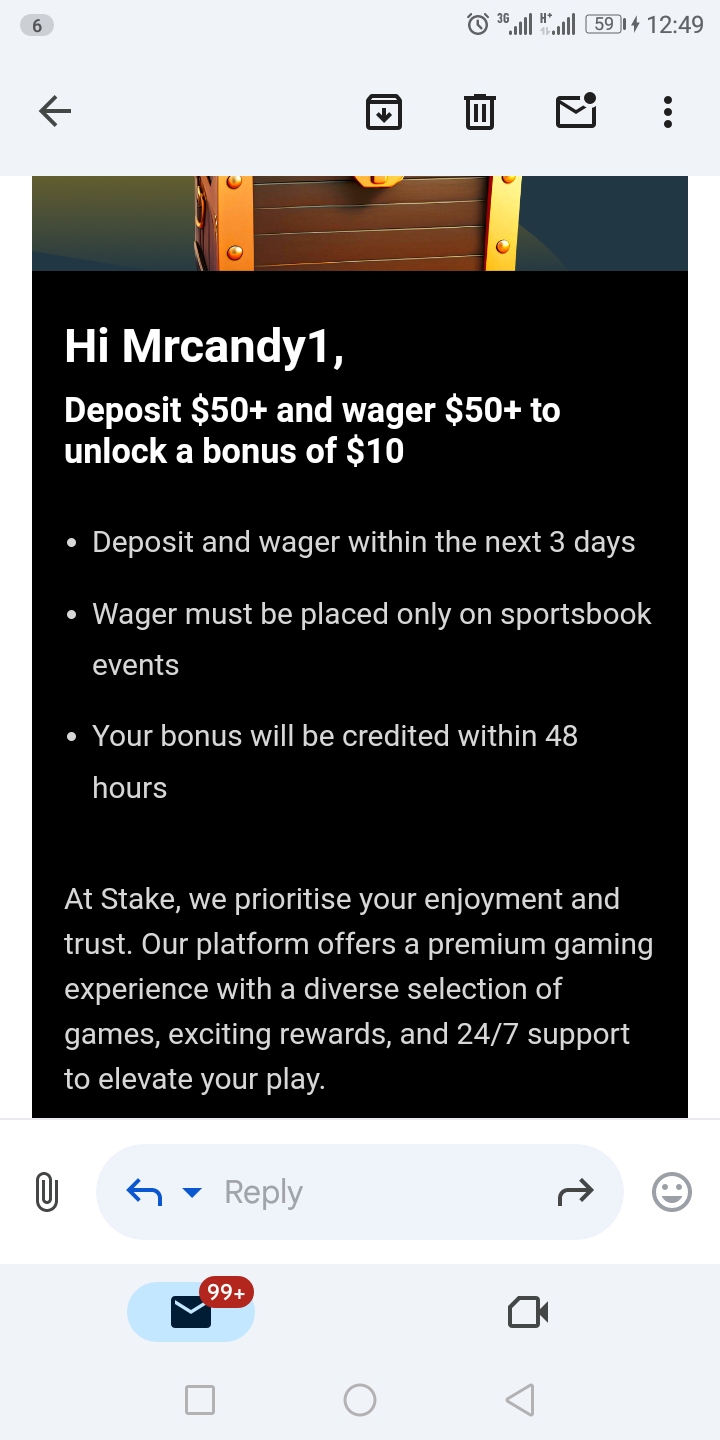Tap the Reply field
The image size is (720, 1440).
[360, 1192]
